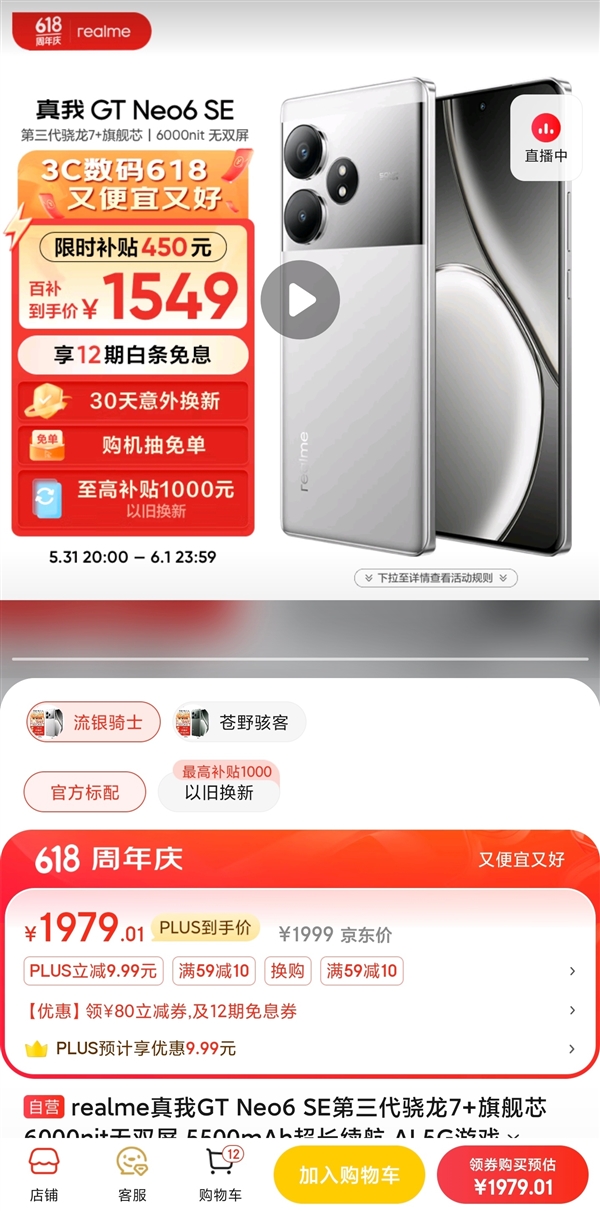The height and width of the screenshot is (1211, 600).
Task: Open 下拉至详情查看活动规则 activity rules
Action: [x=435, y=578]
